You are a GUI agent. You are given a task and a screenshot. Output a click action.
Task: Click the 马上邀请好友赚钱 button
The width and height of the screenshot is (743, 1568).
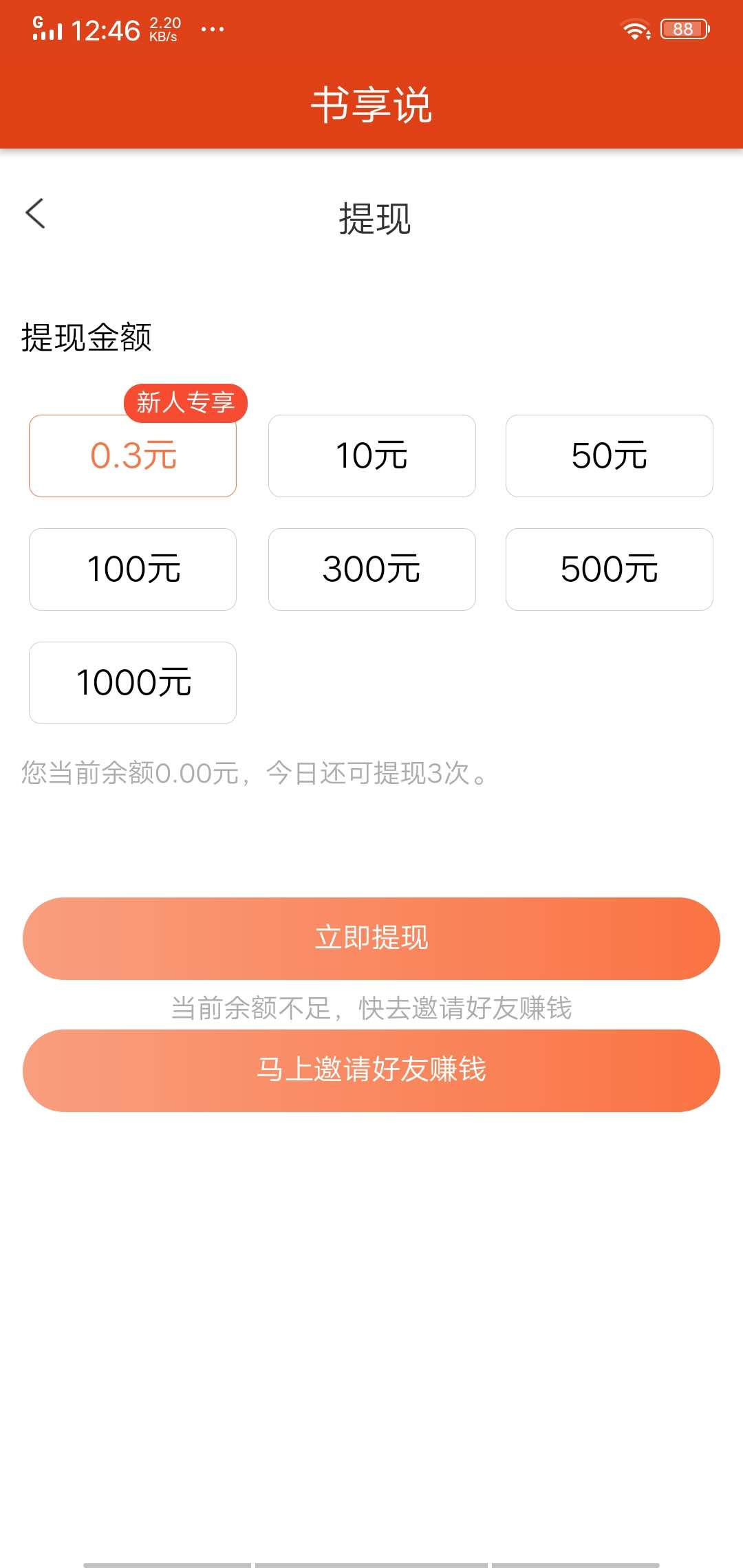point(371,1071)
